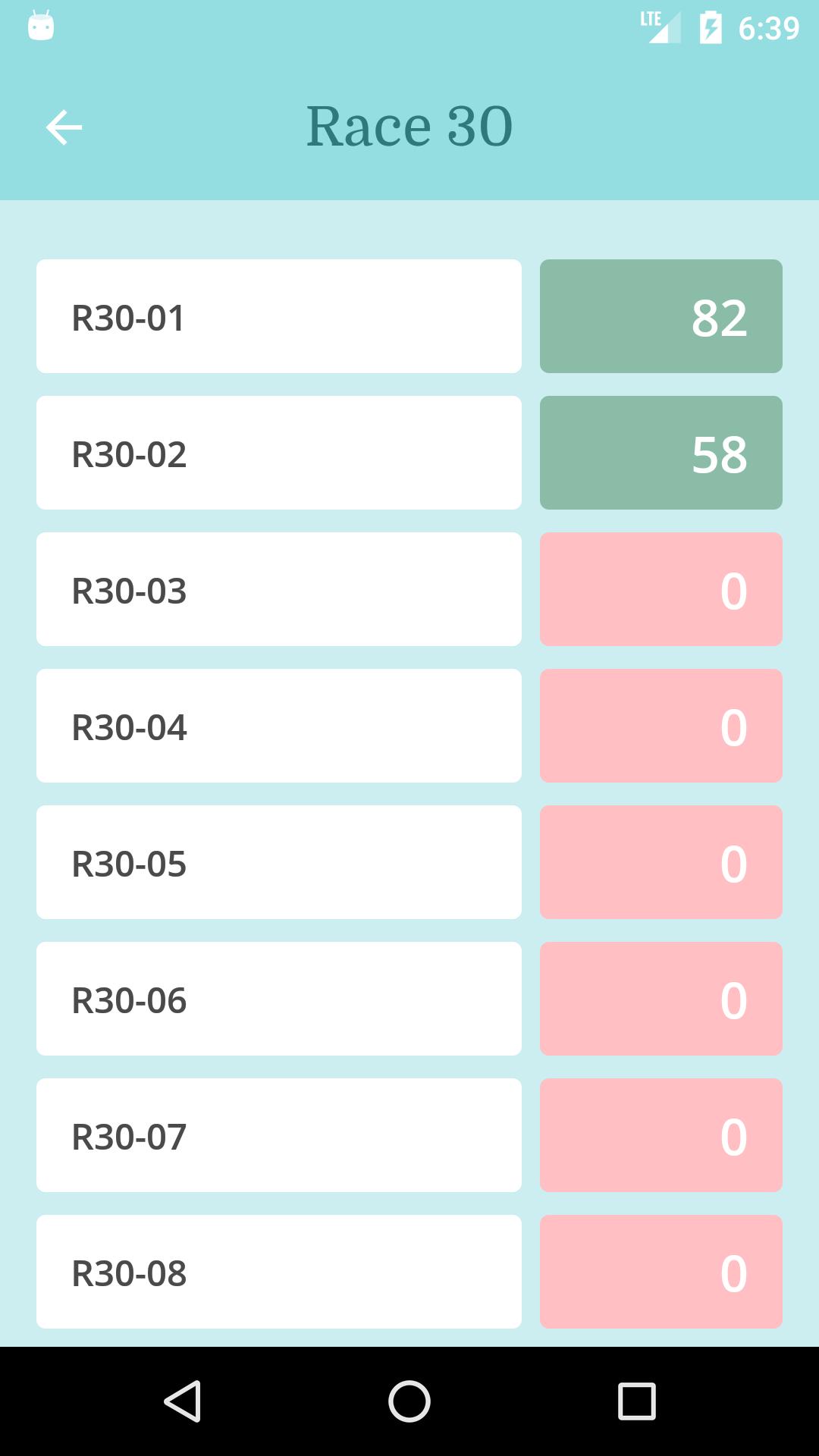819x1456 pixels.
Task: Tap the charging battery icon
Action: coord(710,25)
